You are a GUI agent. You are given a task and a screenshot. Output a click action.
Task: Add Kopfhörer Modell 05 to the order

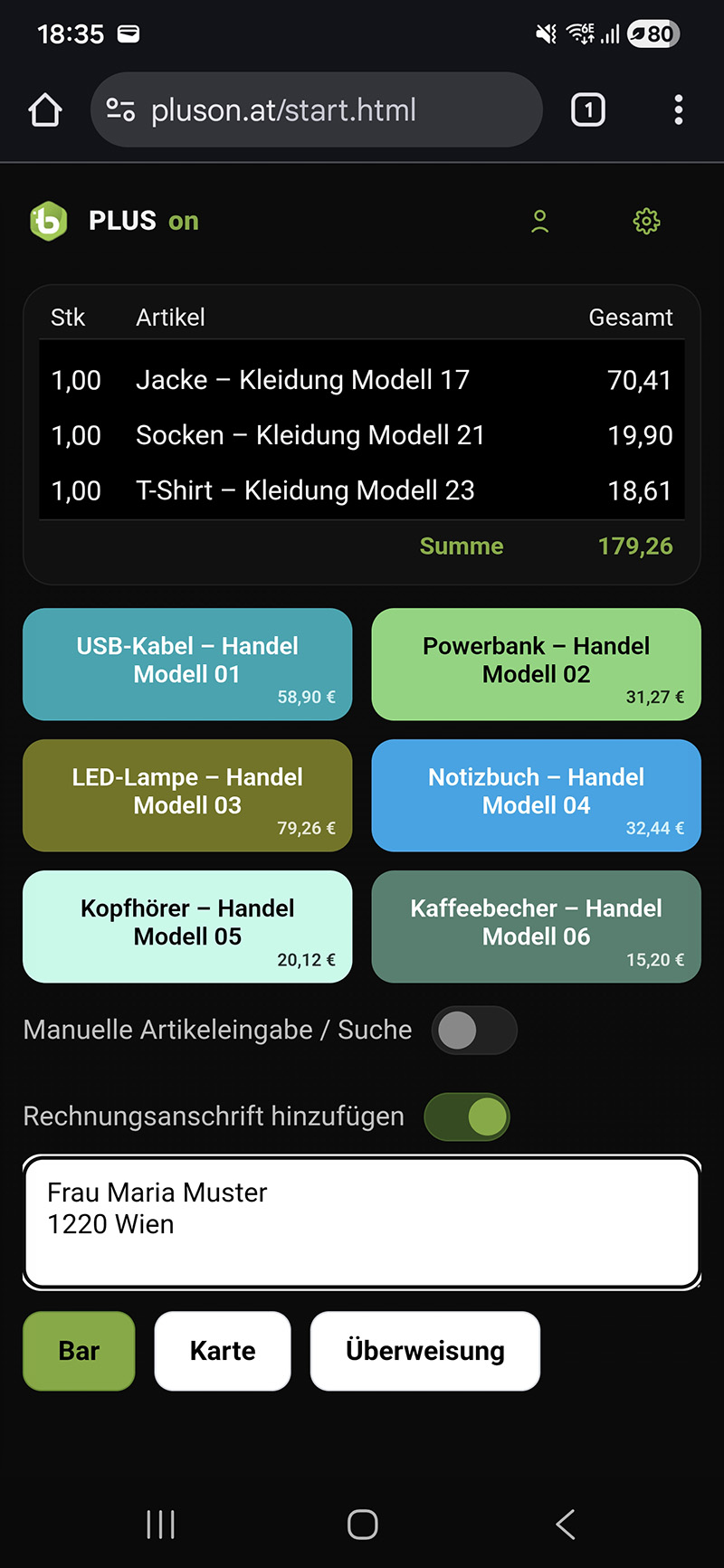point(187,927)
